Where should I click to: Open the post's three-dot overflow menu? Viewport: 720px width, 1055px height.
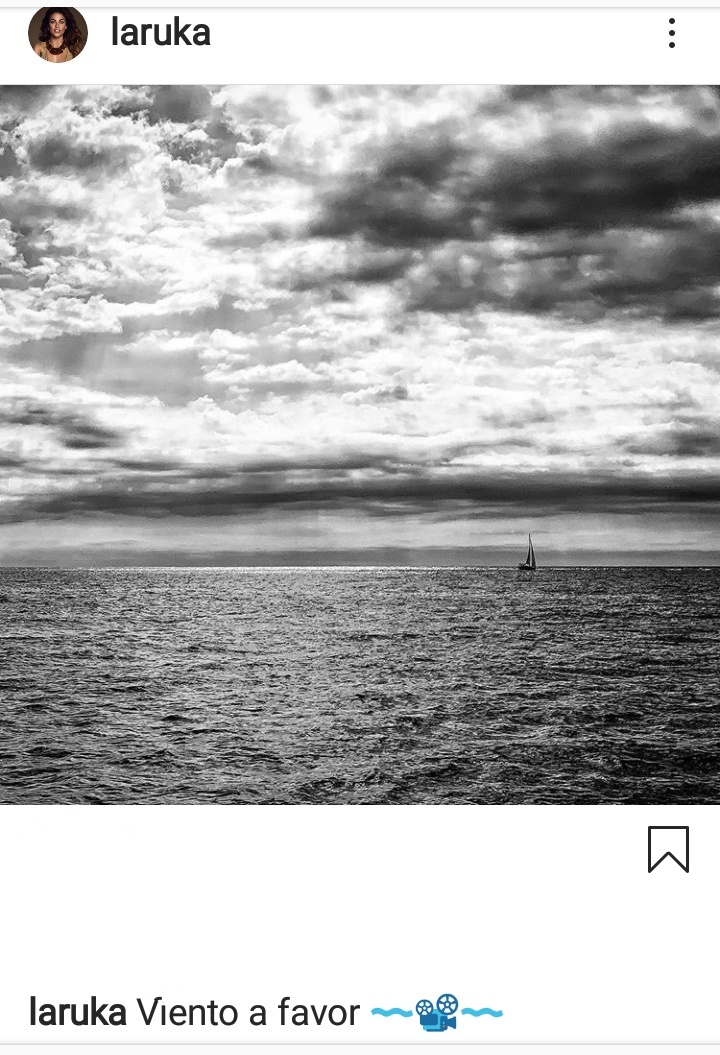pyautogui.click(x=672, y=33)
